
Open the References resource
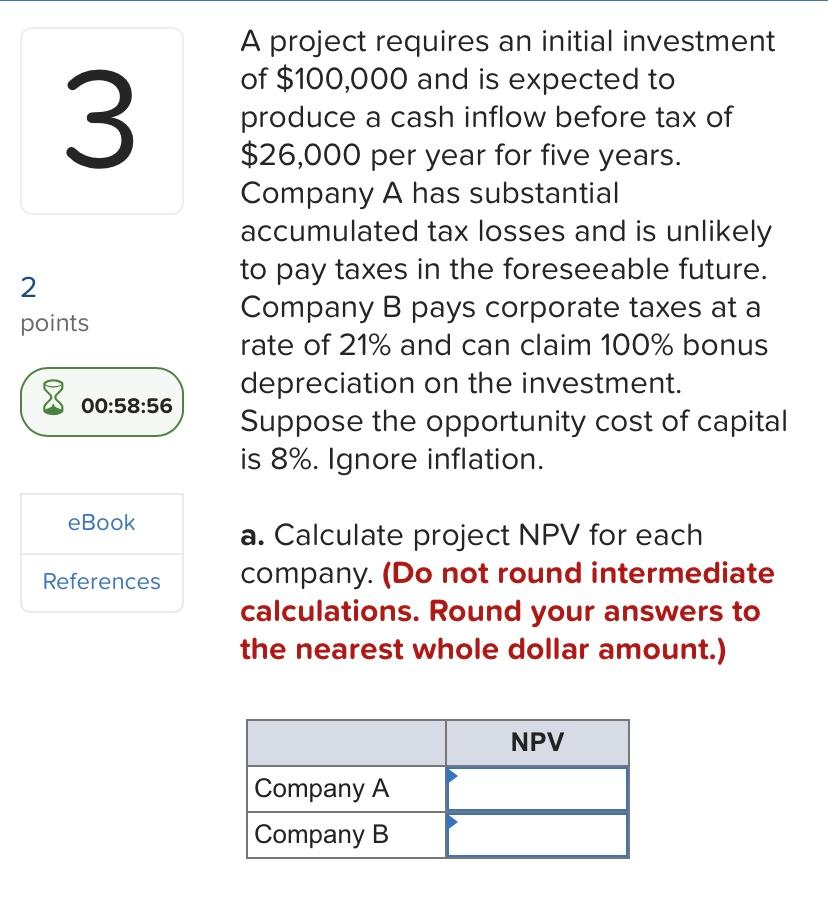[101, 581]
